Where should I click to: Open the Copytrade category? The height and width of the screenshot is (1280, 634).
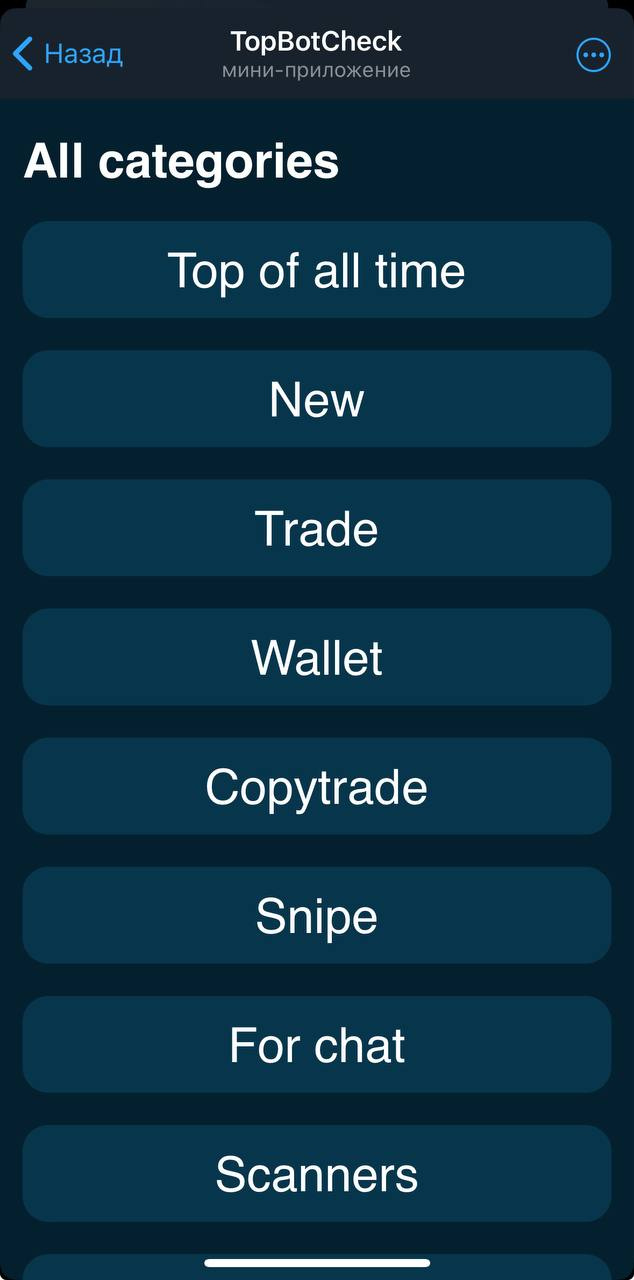coord(317,786)
